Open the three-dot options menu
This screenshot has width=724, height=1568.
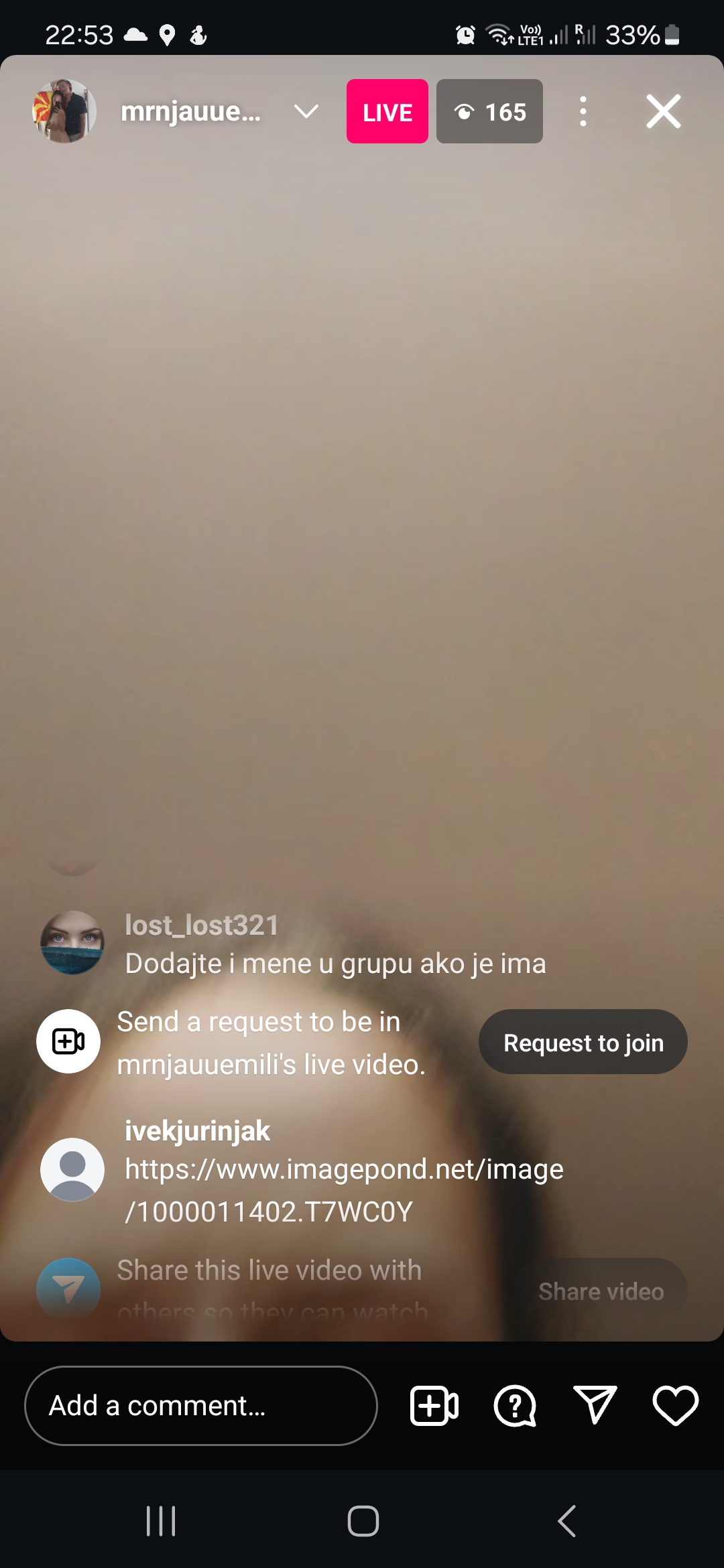click(x=583, y=111)
